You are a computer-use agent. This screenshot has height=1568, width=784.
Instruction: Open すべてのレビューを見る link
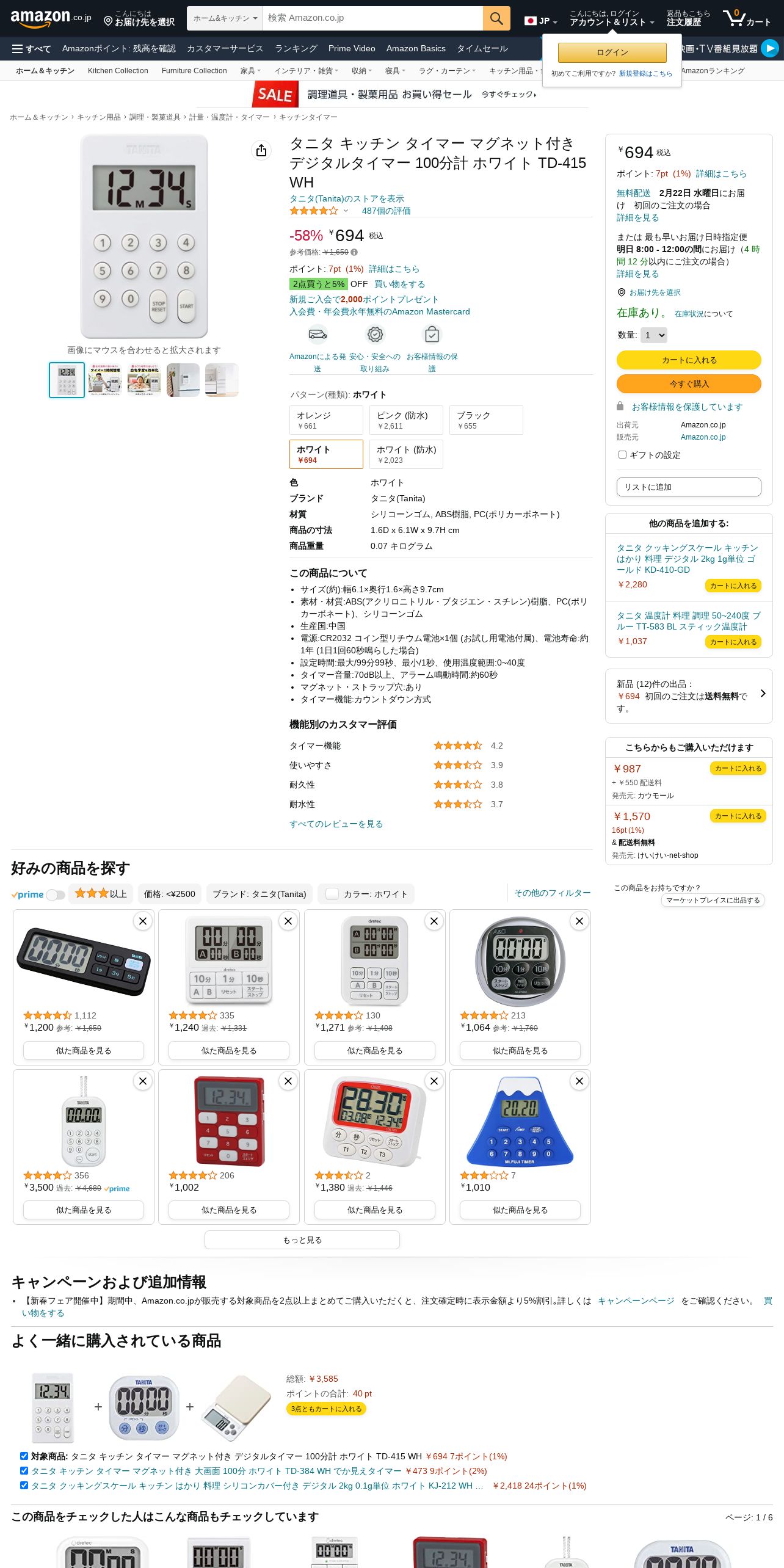pos(336,824)
